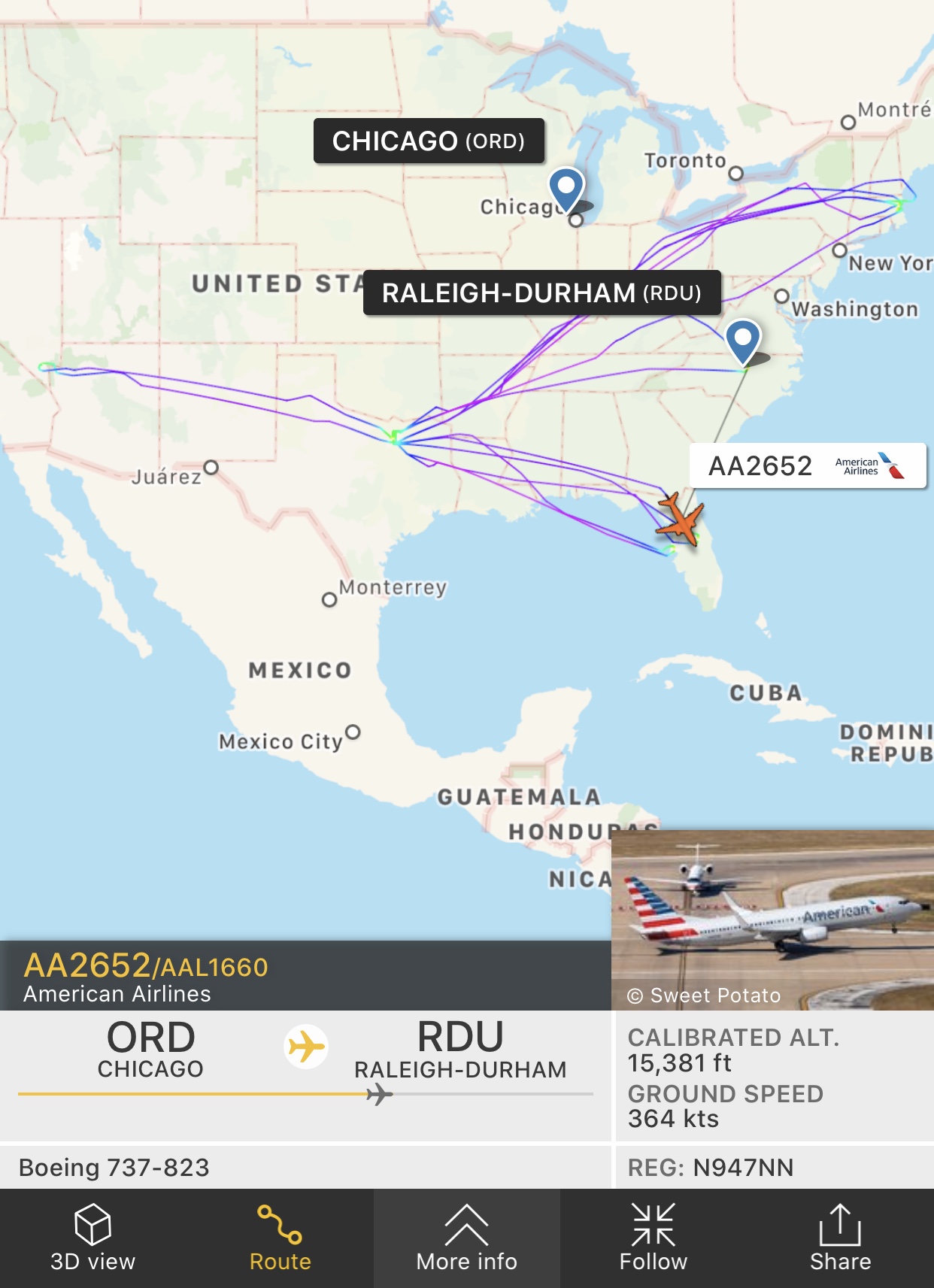Select the Route option
This screenshot has height=1288, width=934.
click(x=280, y=1238)
